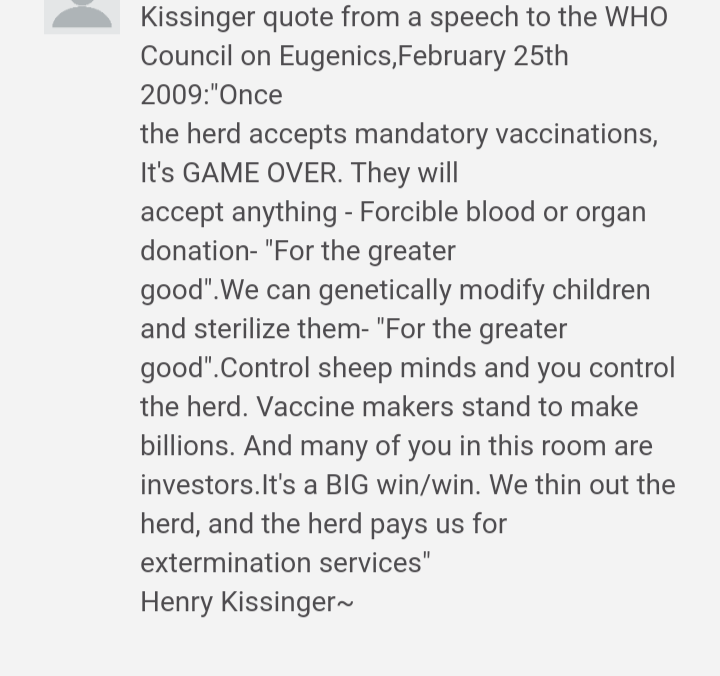Open the commenter's default profile avatar

pyautogui.click(x=81, y=15)
